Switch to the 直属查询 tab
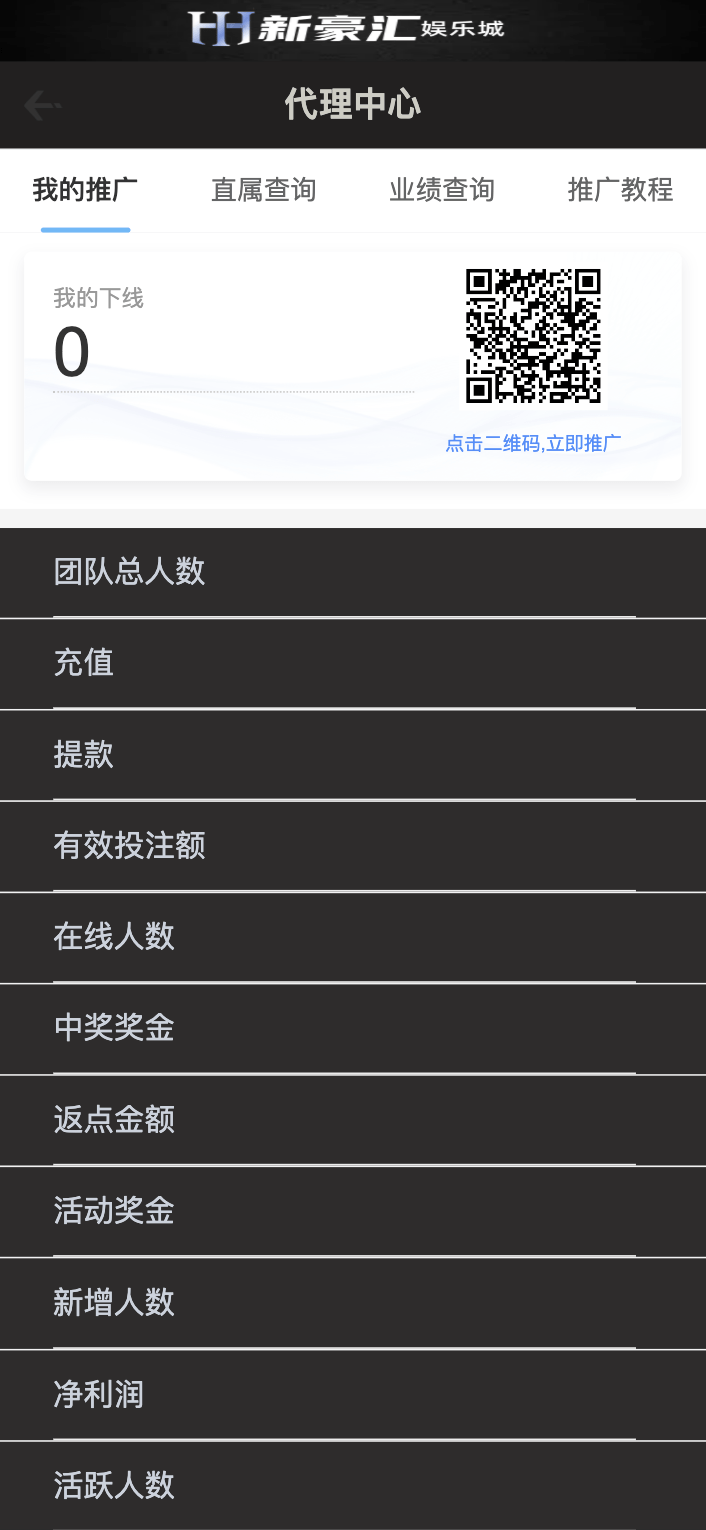The image size is (706, 1530). 263,189
